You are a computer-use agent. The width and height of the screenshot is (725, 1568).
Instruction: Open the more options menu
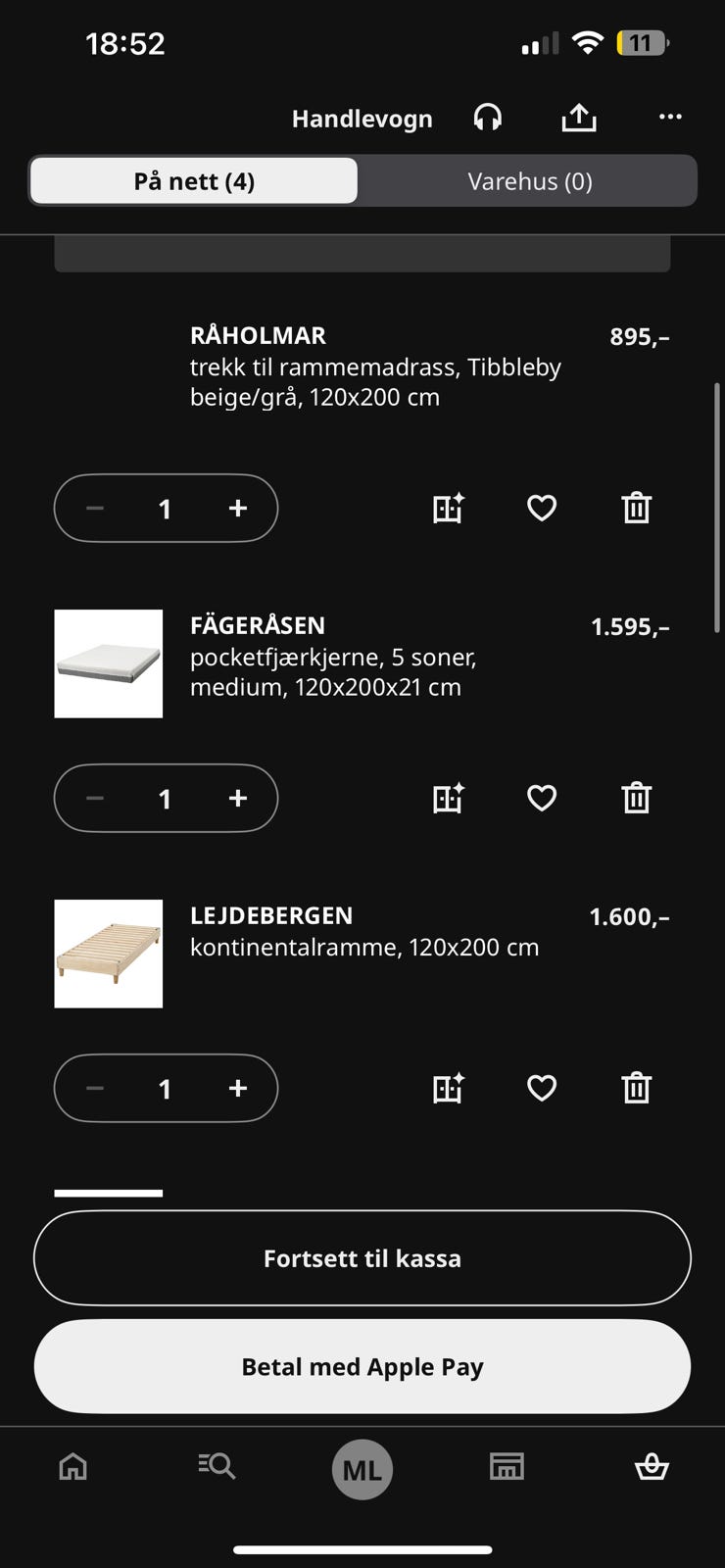tap(670, 117)
